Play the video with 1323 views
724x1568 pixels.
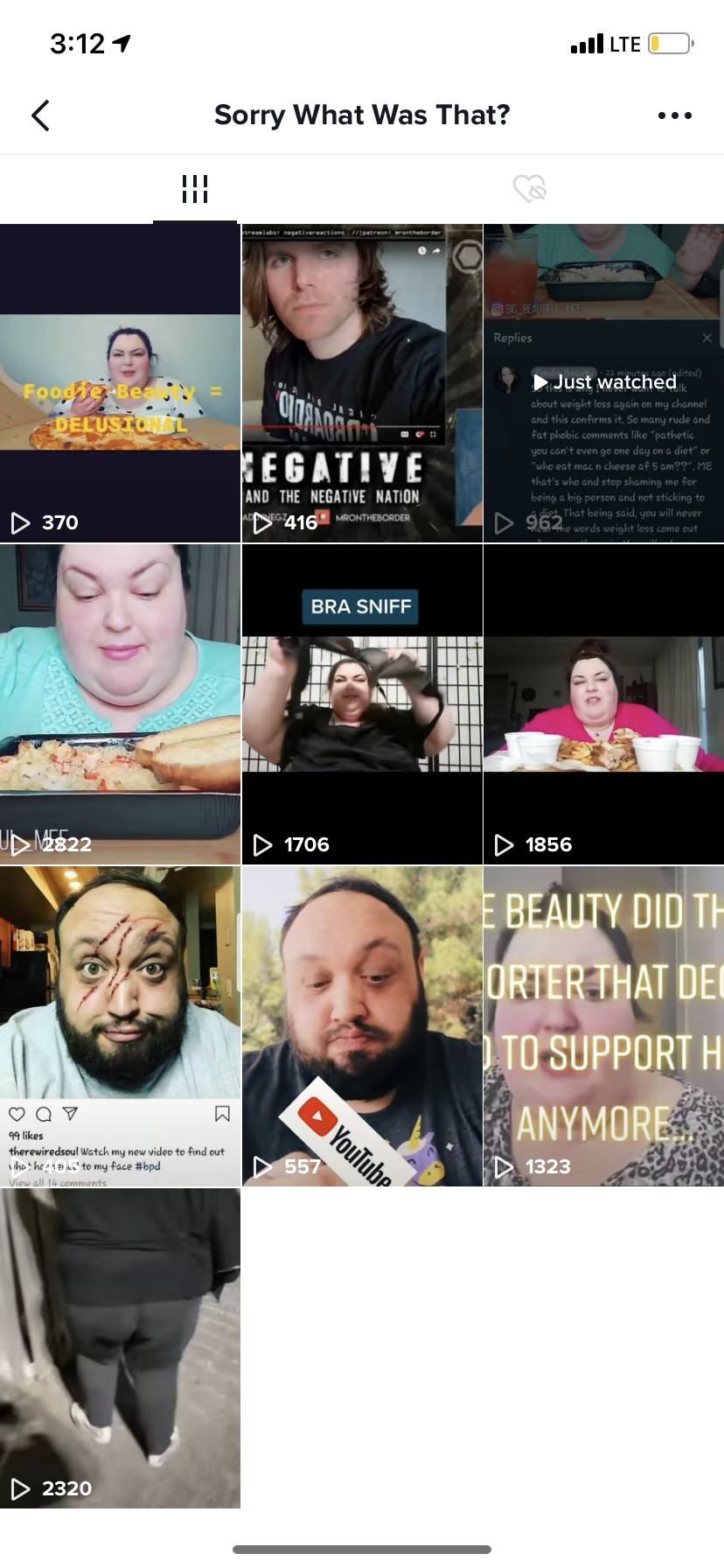[603, 1026]
